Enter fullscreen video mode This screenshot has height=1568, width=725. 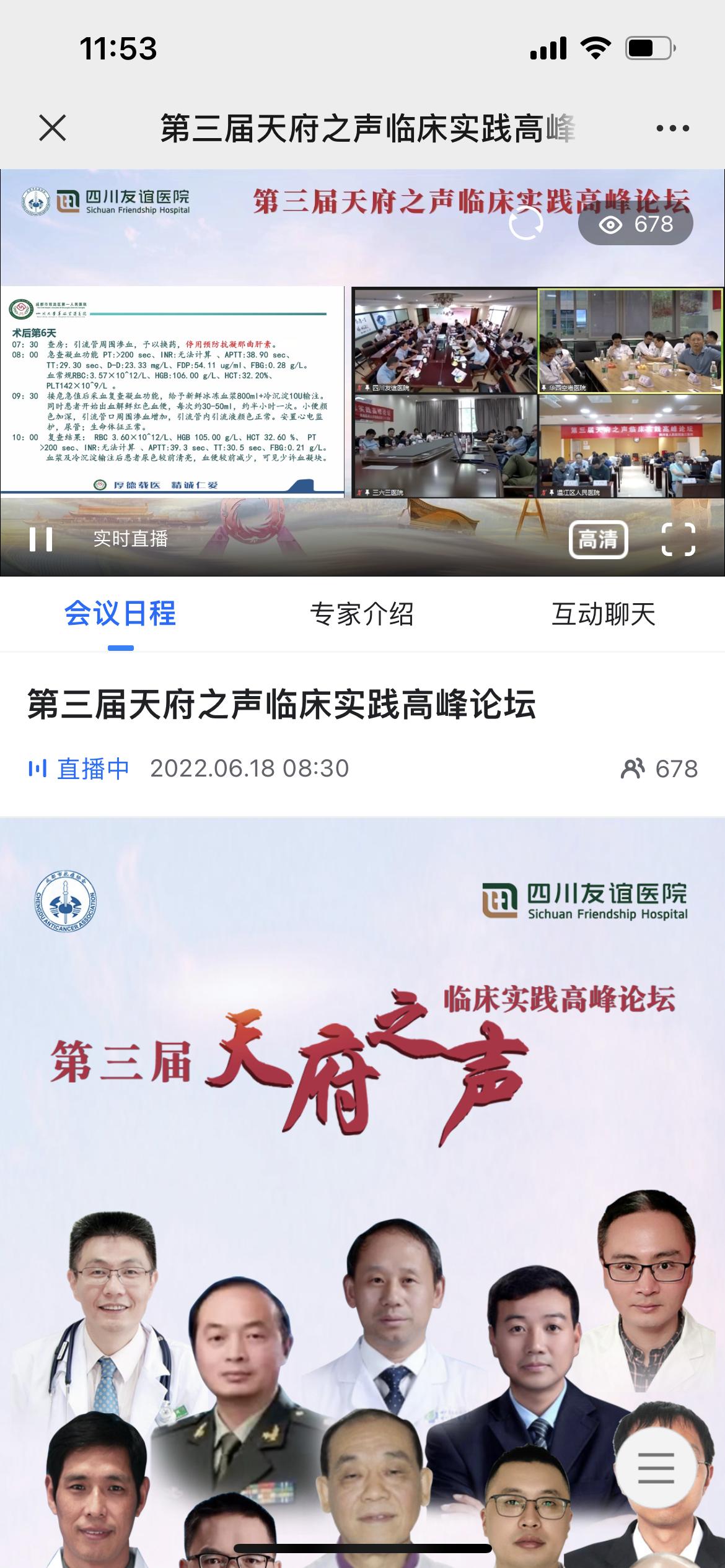(x=679, y=540)
